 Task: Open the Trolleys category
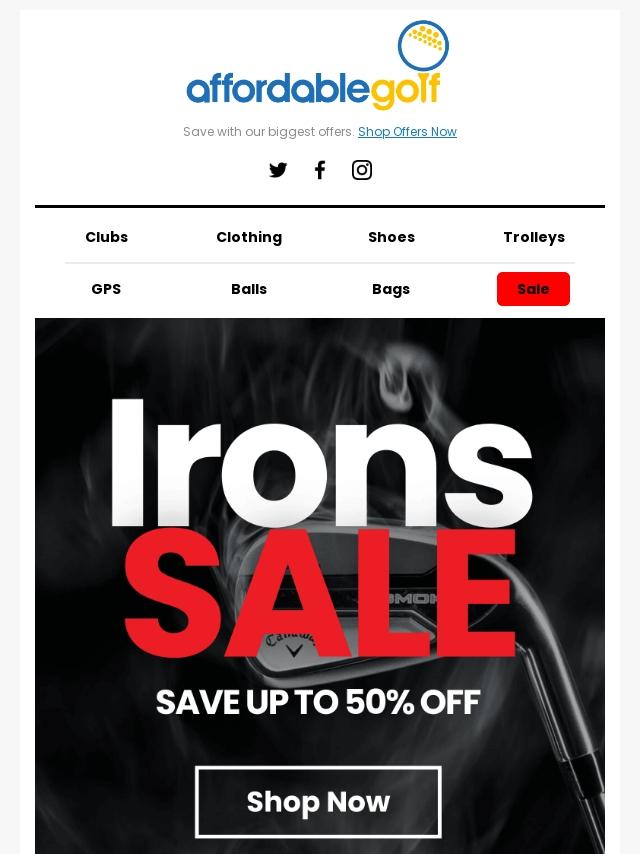(534, 237)
